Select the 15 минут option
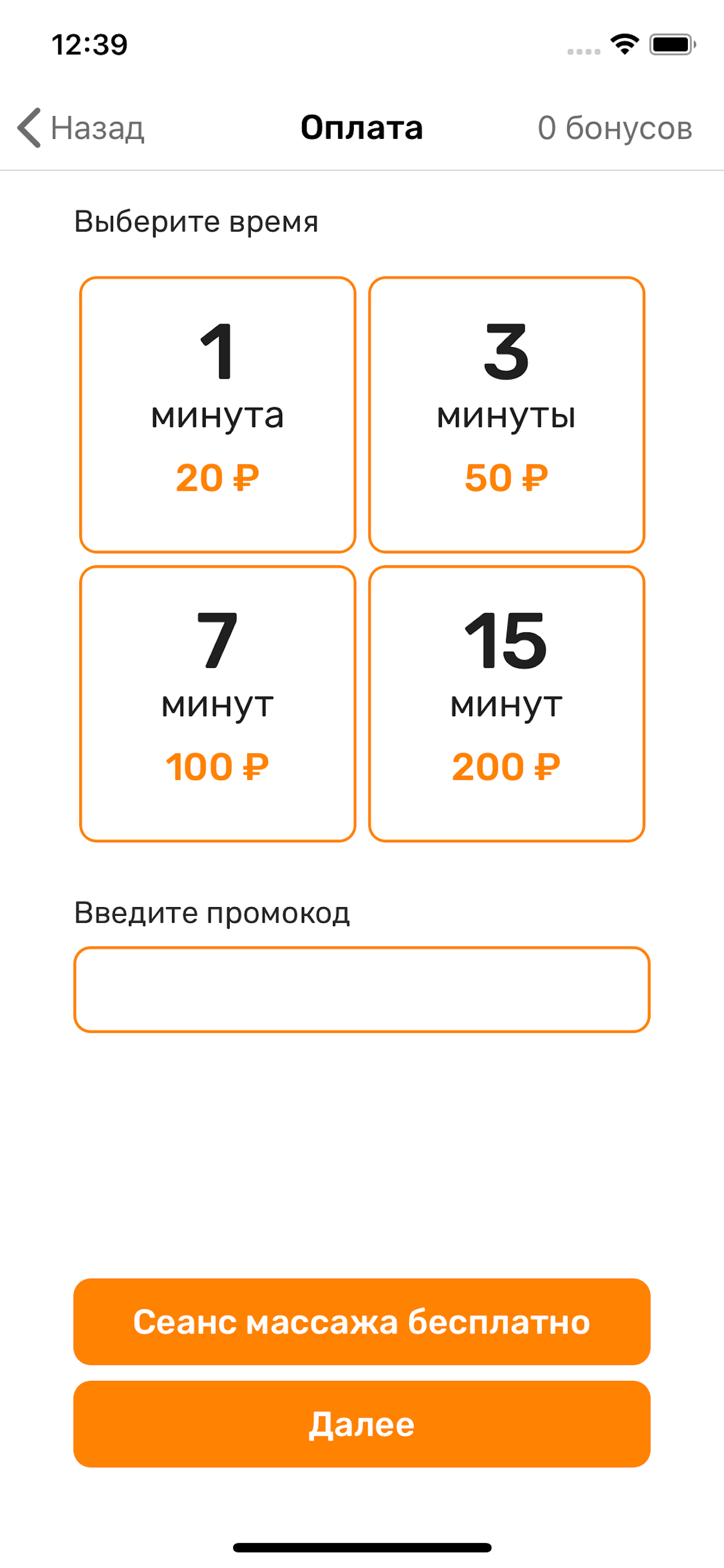 [508, 703]
